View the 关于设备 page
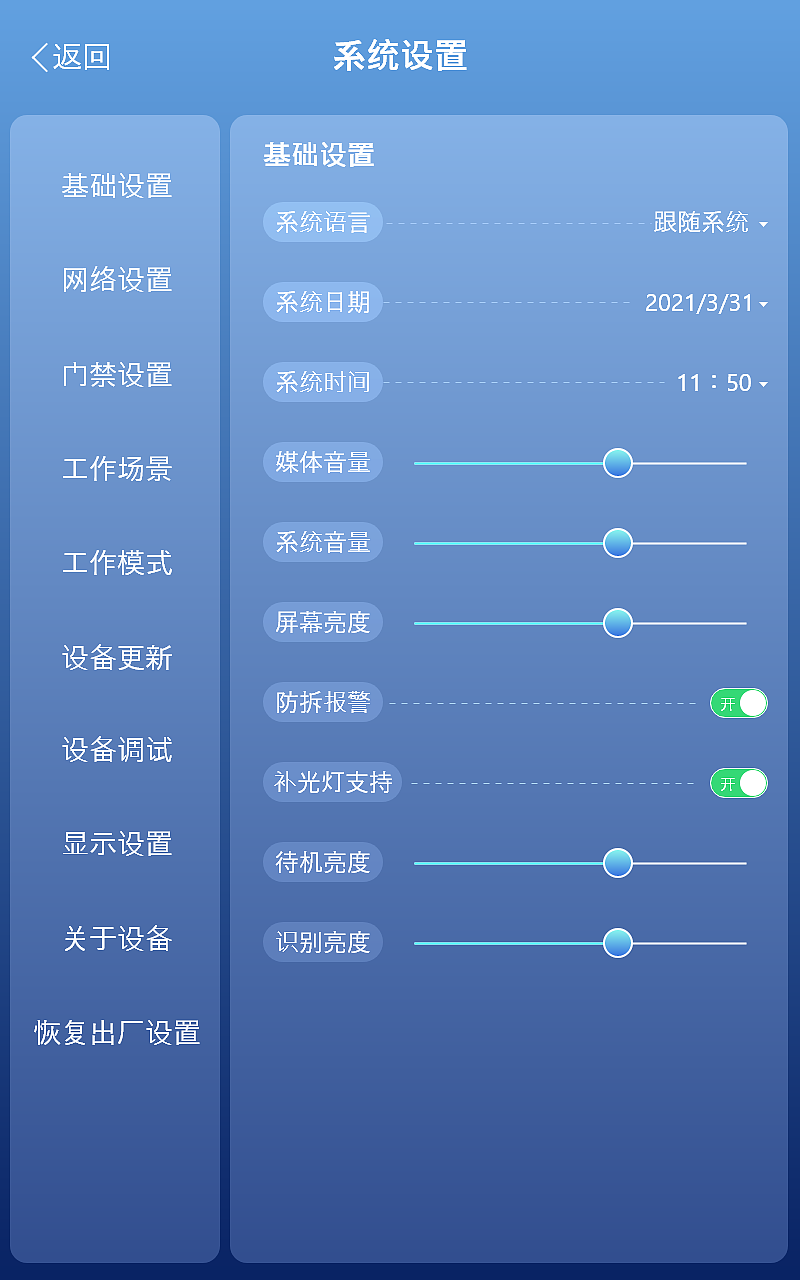 115,940
